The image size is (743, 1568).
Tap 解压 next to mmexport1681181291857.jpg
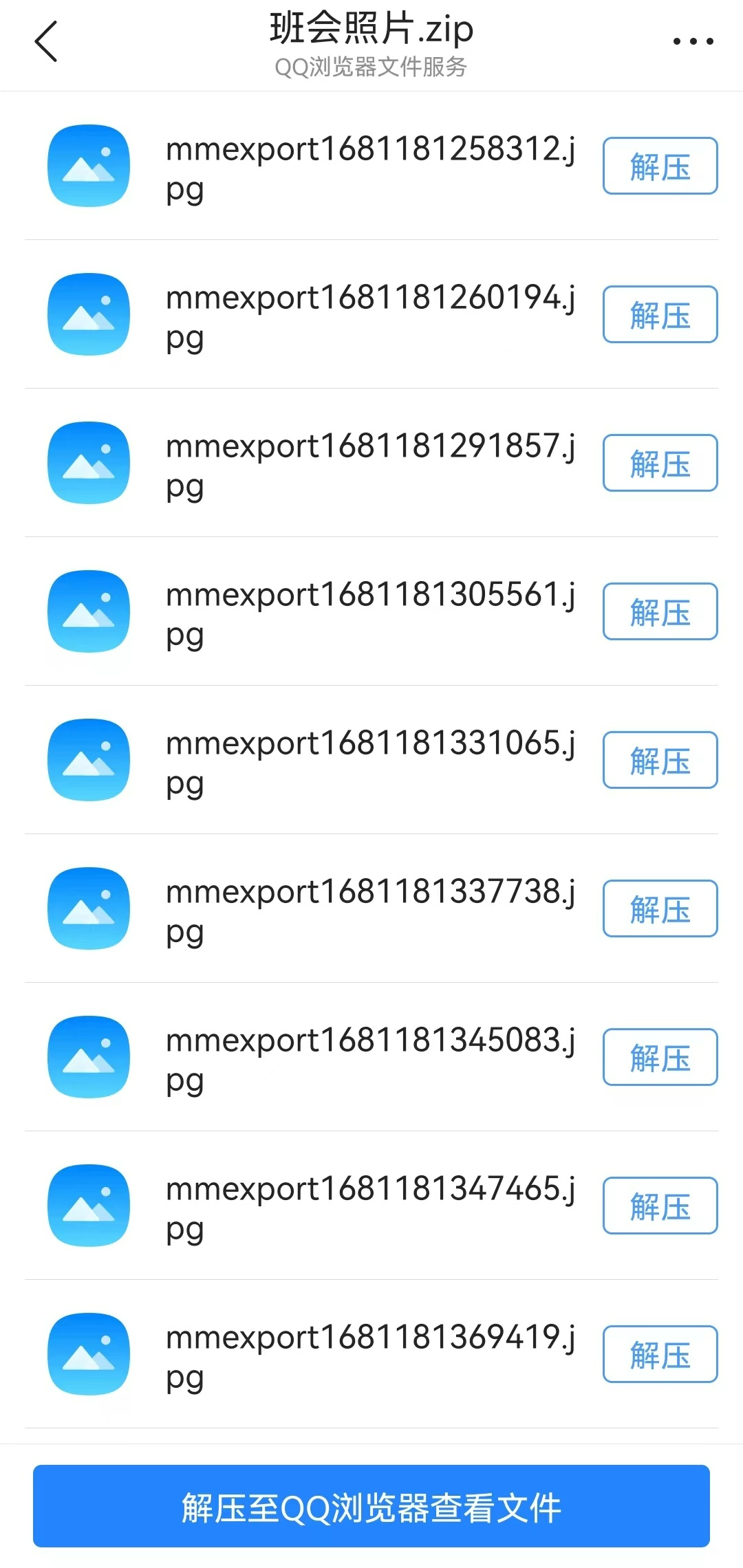click(x=660, y=464)
